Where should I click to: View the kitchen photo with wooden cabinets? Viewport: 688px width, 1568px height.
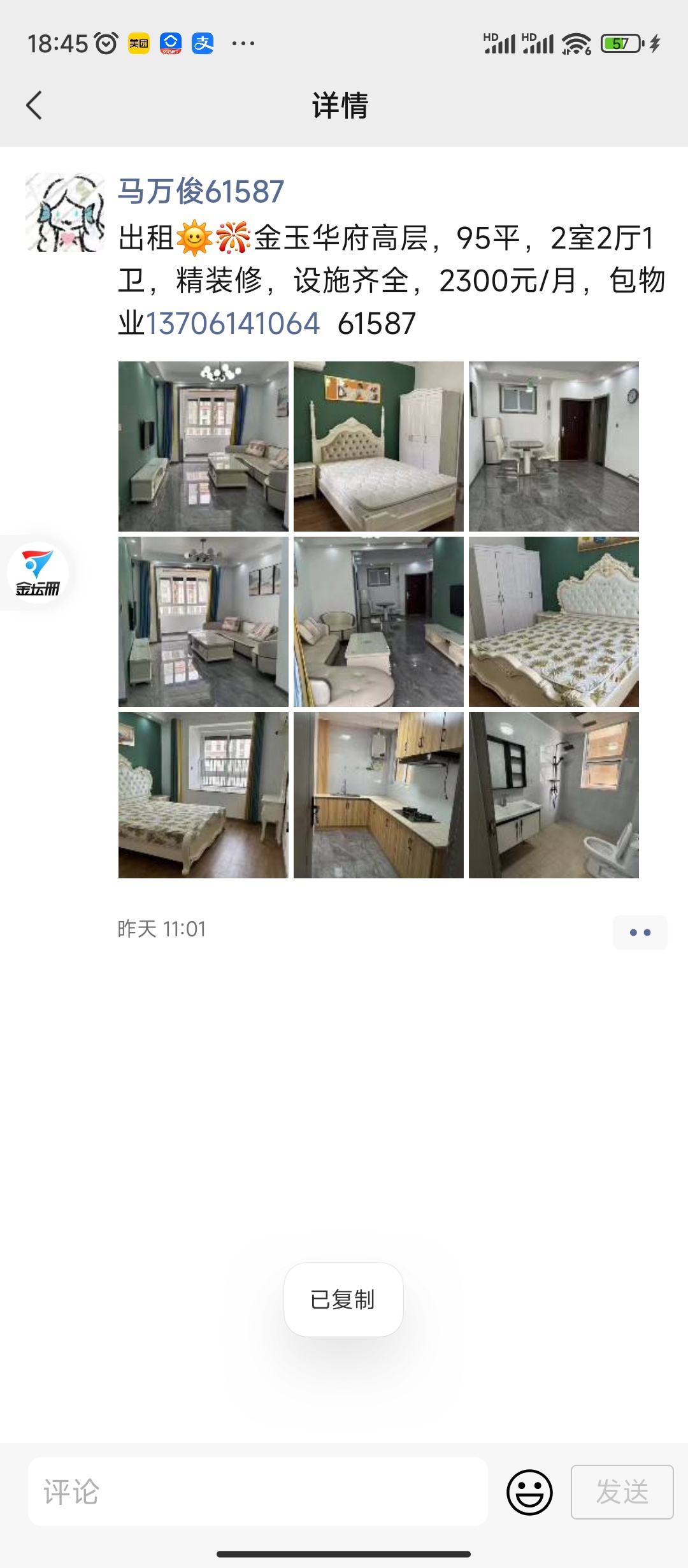[x=378, y=795]
